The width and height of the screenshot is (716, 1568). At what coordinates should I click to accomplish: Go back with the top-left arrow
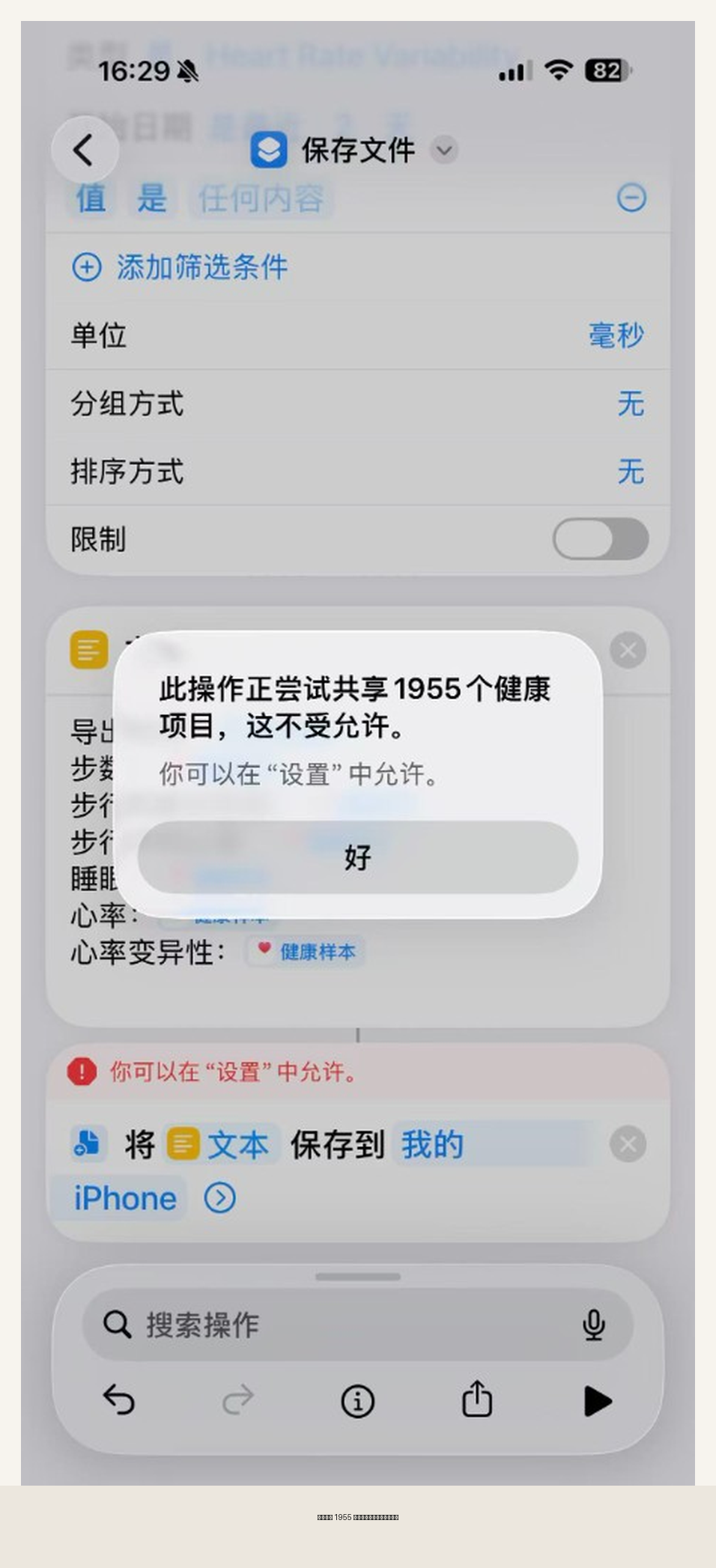(85, 150)
